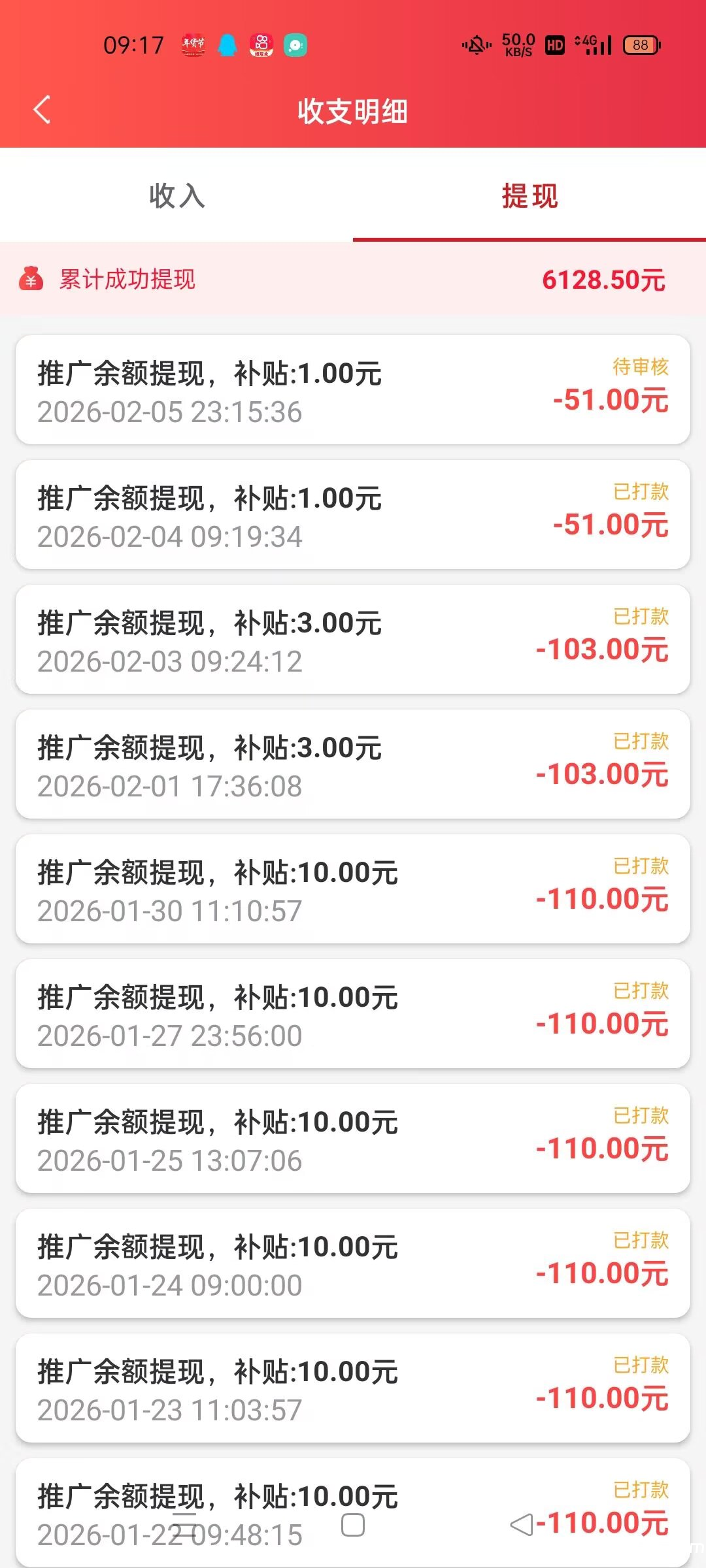Tap the system back triangle button
The image size is (706, 1568).
pyautogui.click(x=521, y=1526)
